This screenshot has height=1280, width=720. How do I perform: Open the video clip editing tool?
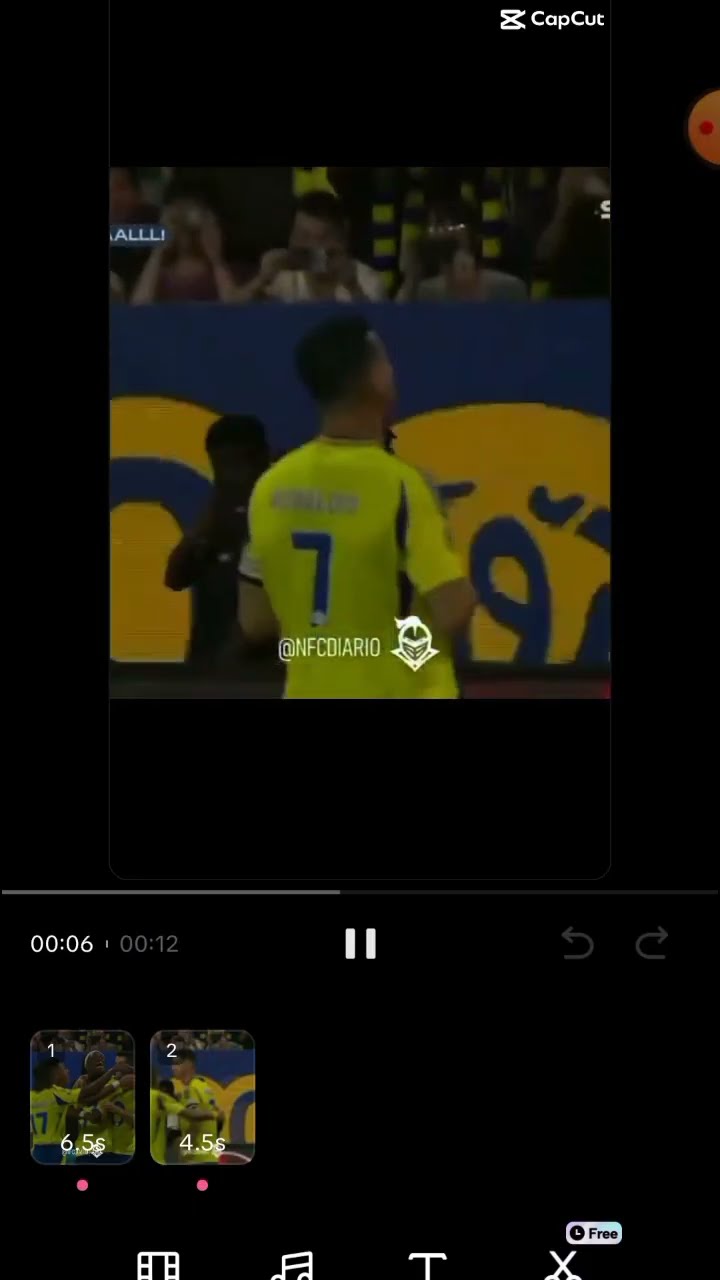158,1264
